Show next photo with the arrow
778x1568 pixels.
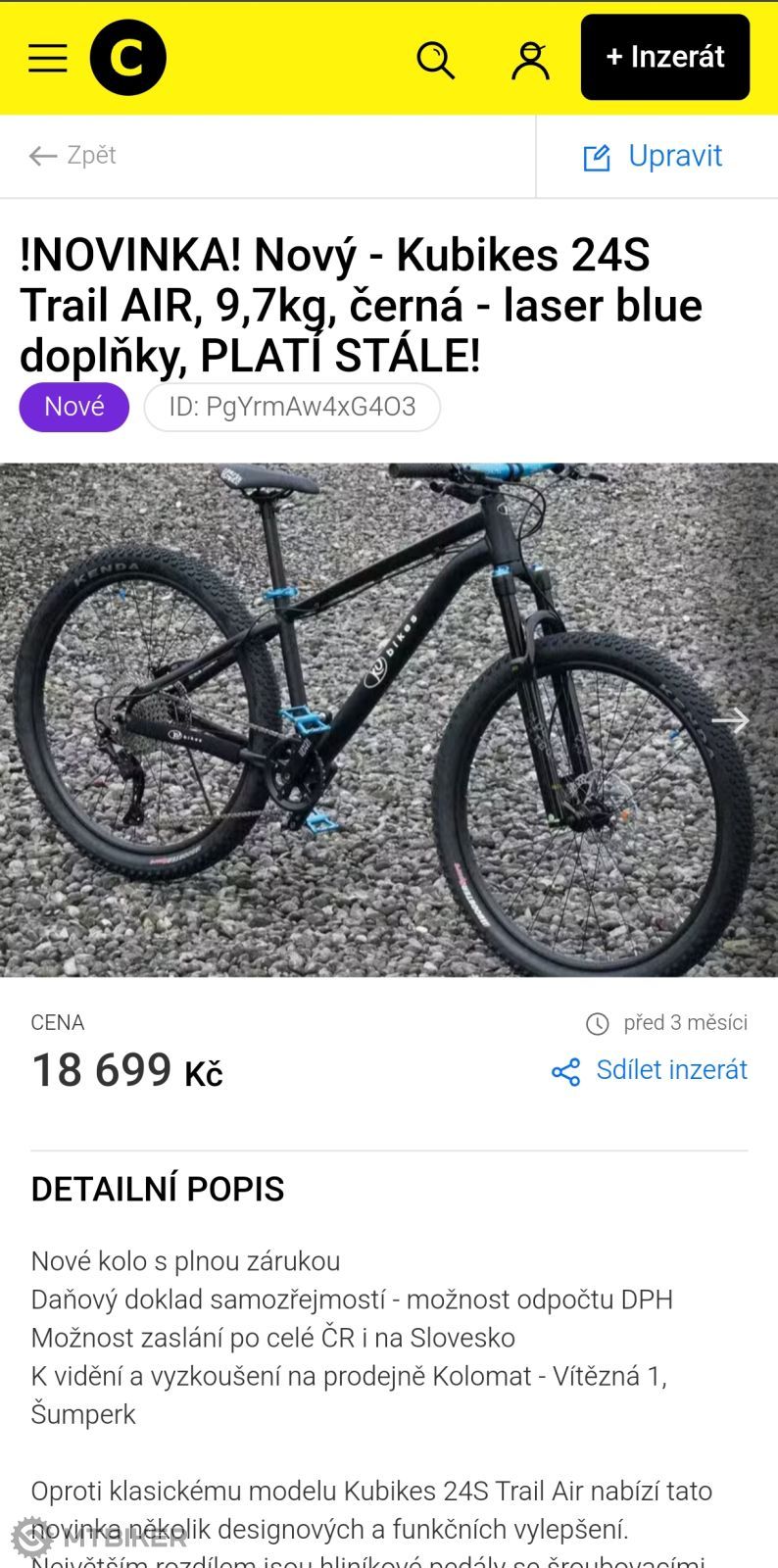click(x=729, y=720)
